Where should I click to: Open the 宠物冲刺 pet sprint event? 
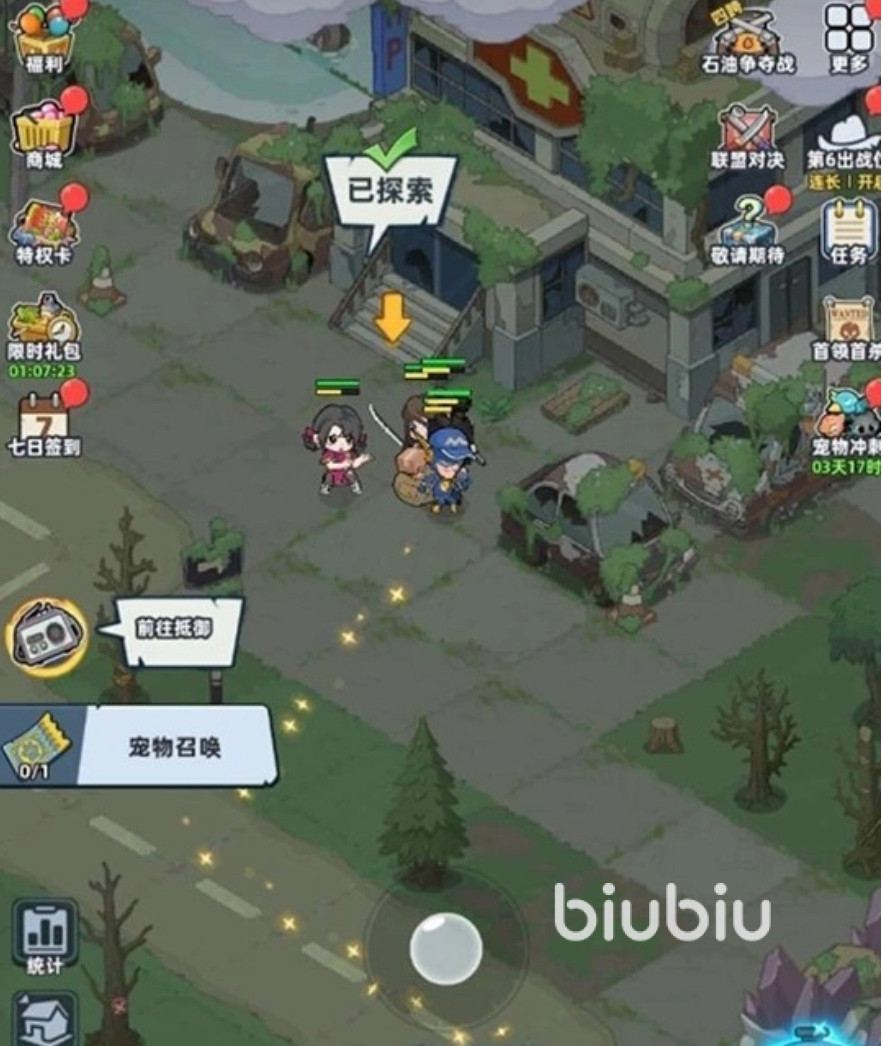coord(848,427)
